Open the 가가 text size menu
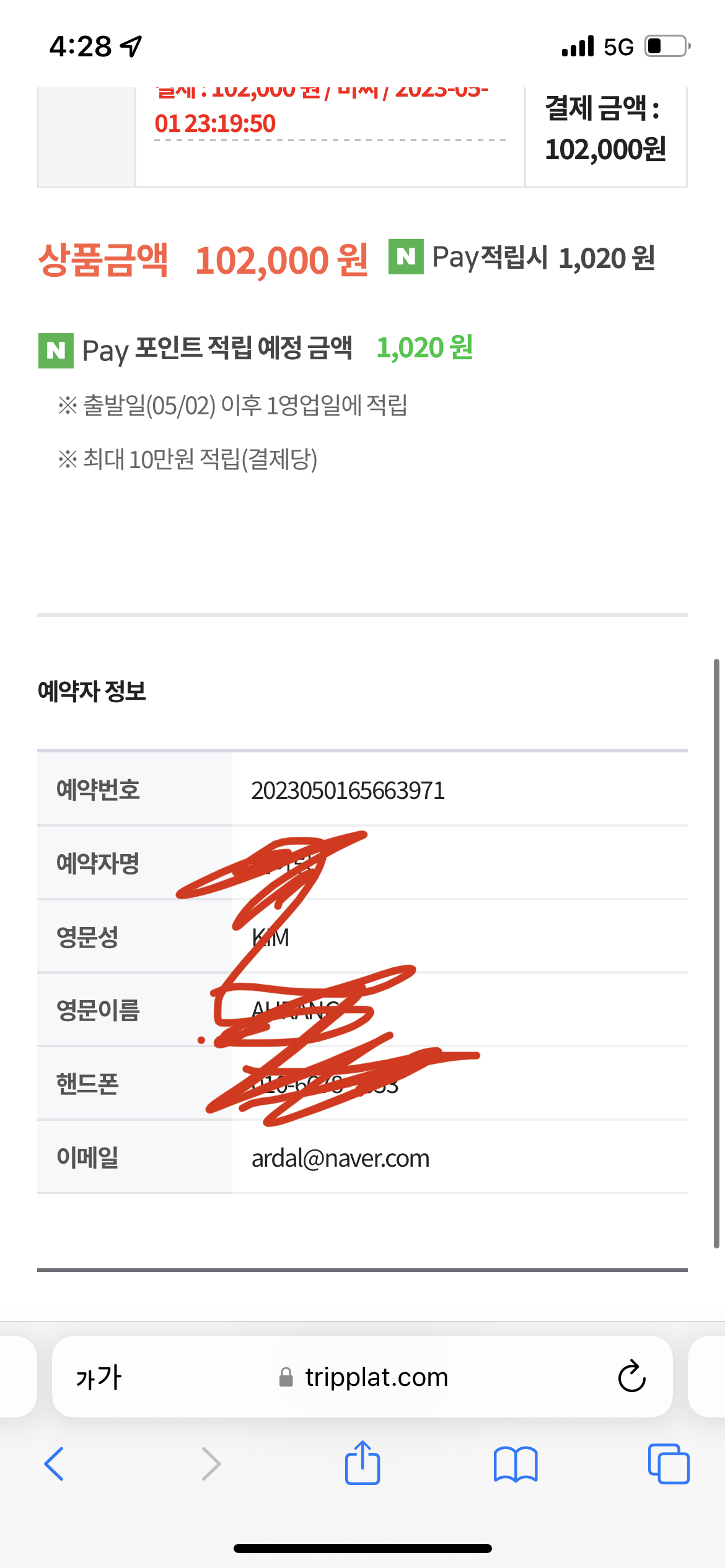This screenshot has width=725, height=1568. pos(99,1377)
